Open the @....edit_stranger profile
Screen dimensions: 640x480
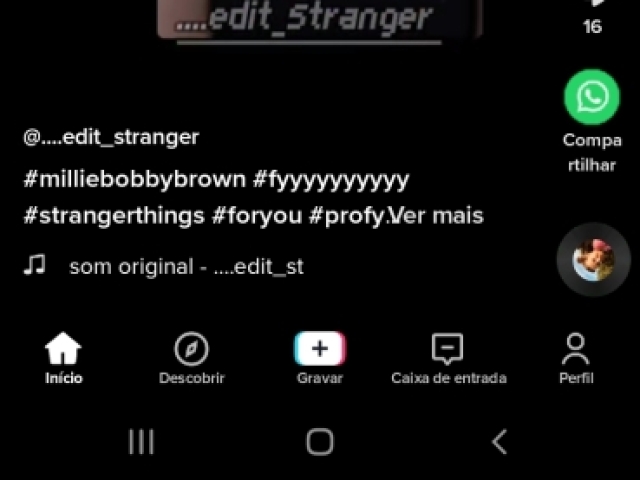pos(111,137)
